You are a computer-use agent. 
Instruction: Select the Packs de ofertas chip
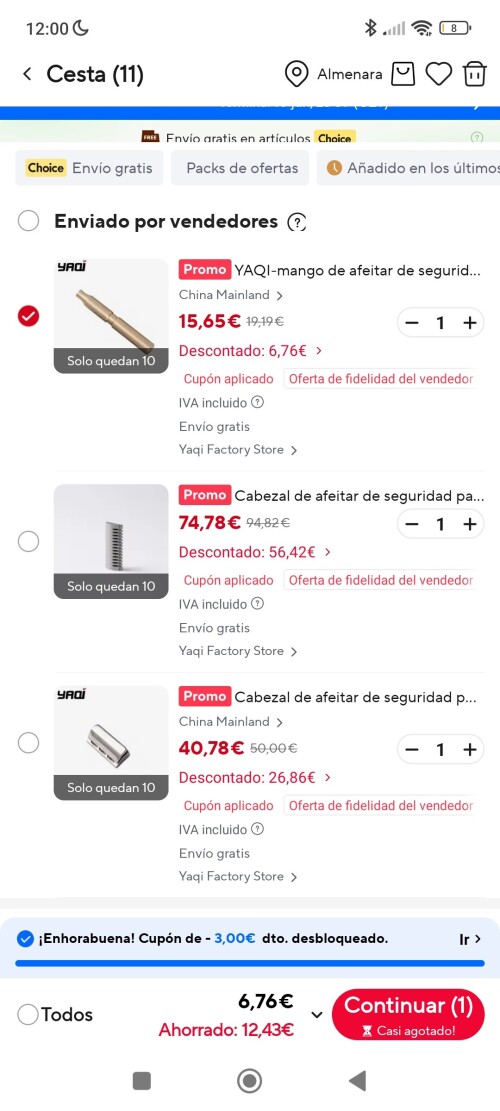(240, 168)
